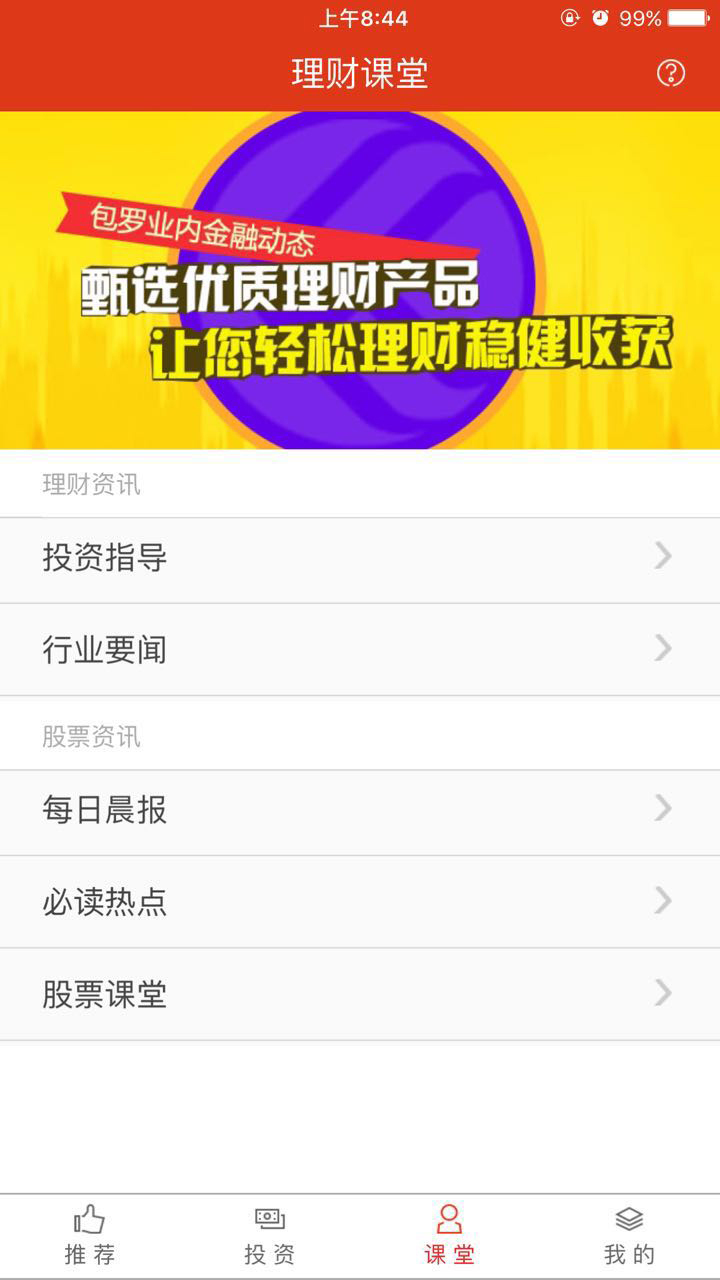The width and height of the screenshot is (720, 1280).
Task: Open 每日晨报 row
Action: coord(360,810)
